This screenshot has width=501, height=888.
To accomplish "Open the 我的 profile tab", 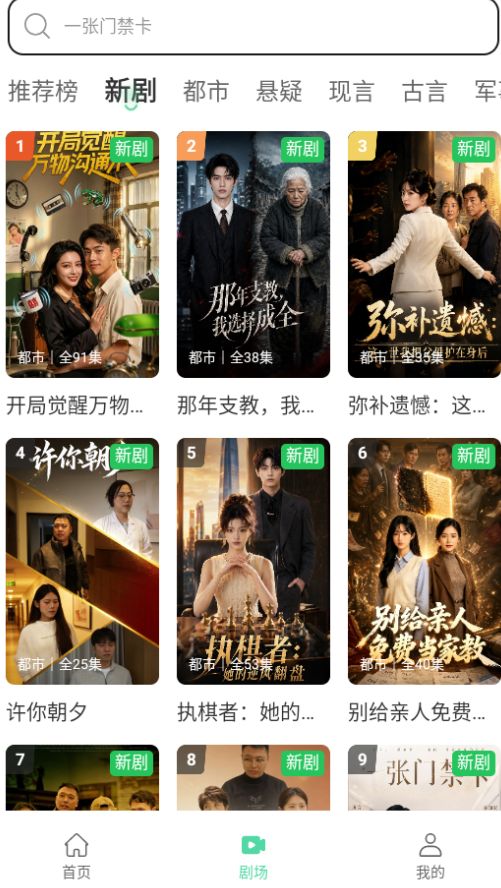I will pos(430,856).
